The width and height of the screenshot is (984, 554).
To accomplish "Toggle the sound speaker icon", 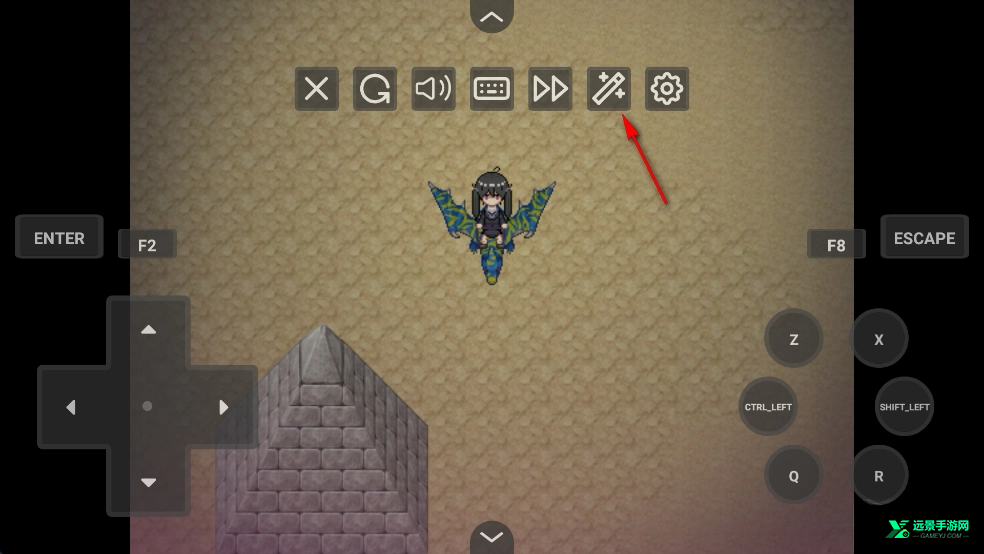I will coord(433,89).
